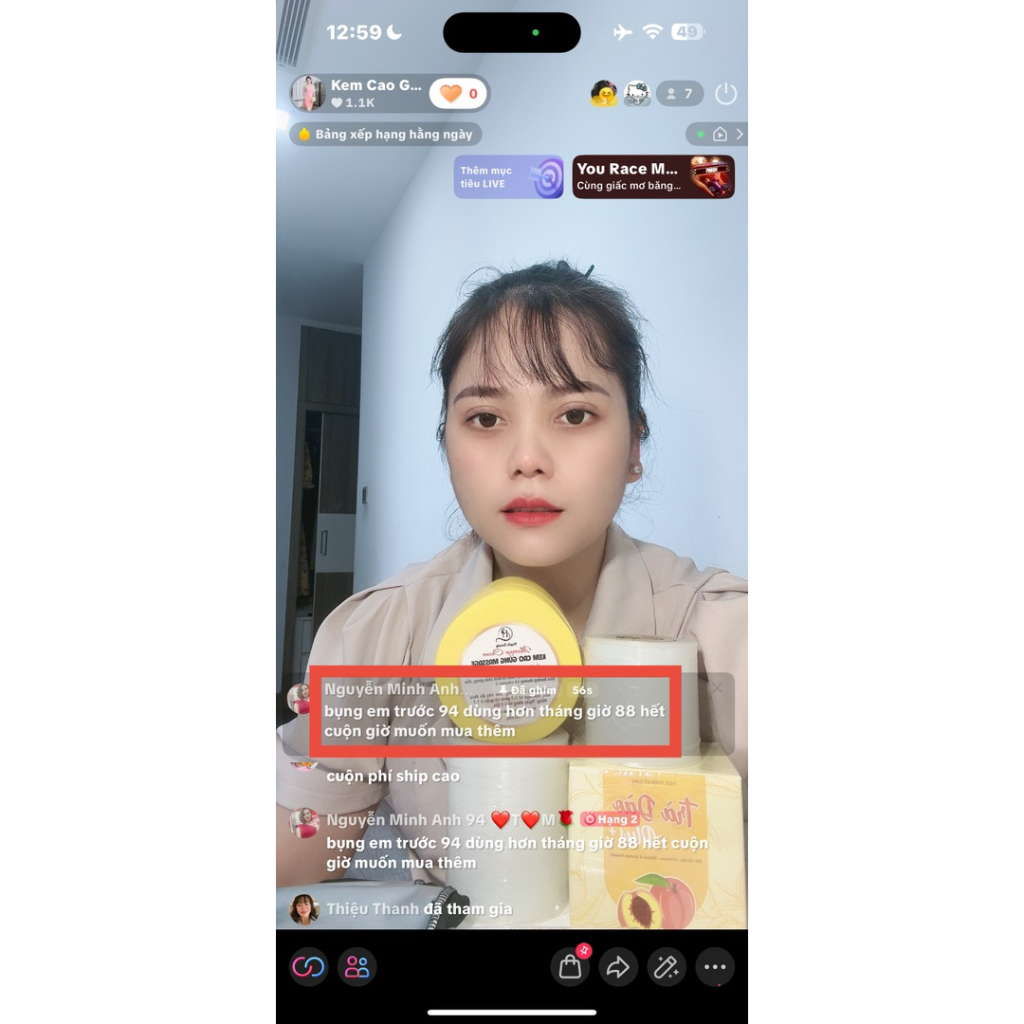Expand the home pill at right edge
Screen dimensions: 1024x1024
click(x=718, y=134)
